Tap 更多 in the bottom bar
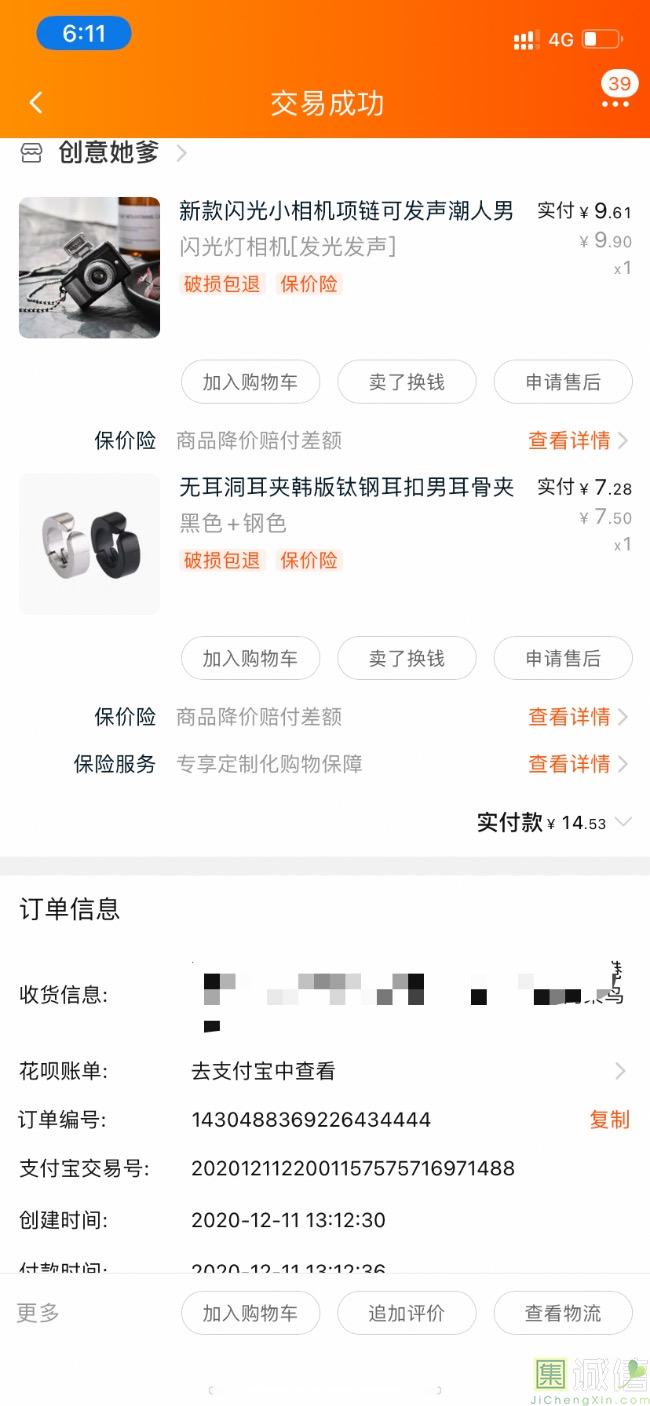 pos(38,1313)
